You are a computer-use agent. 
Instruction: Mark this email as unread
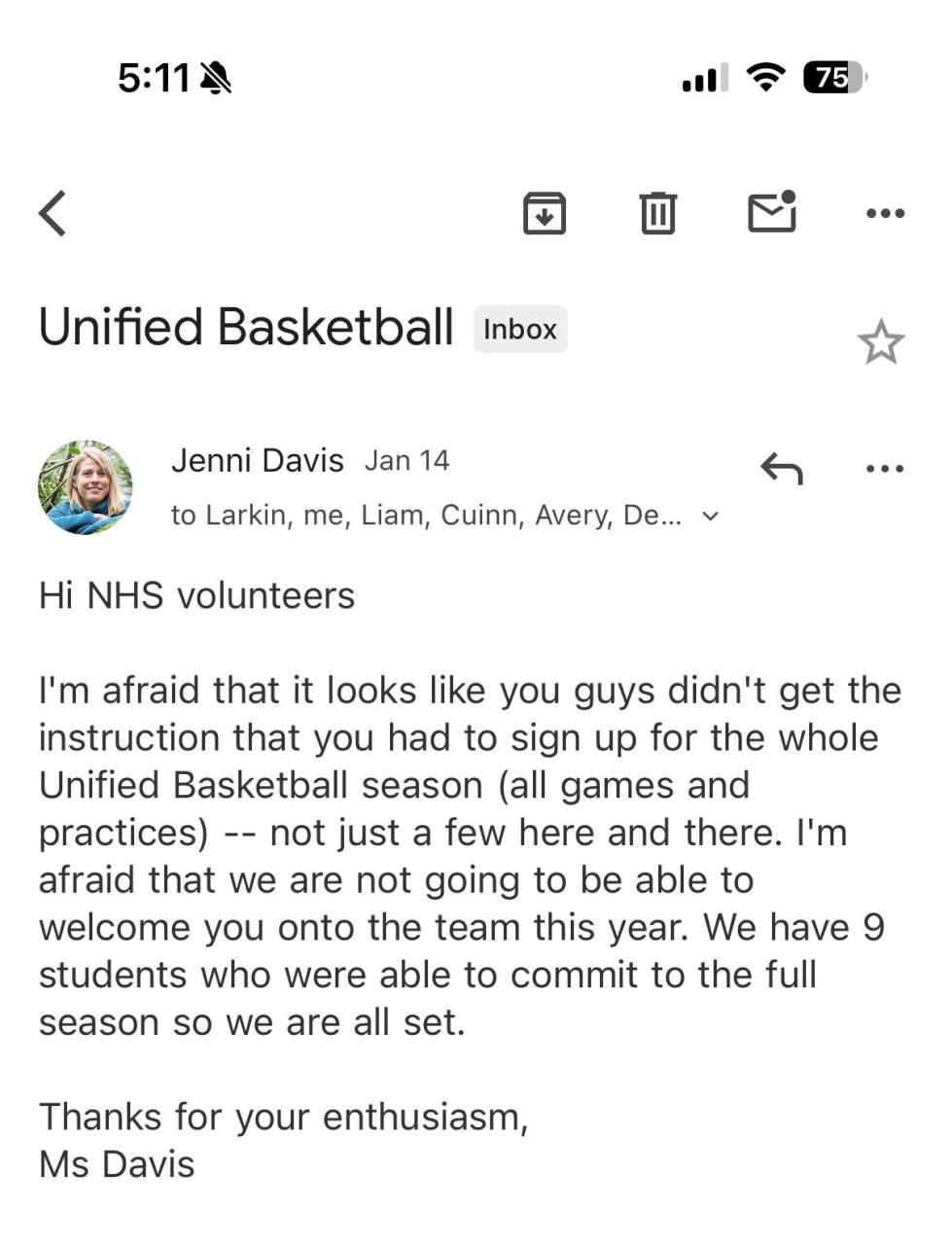[772, 212]
